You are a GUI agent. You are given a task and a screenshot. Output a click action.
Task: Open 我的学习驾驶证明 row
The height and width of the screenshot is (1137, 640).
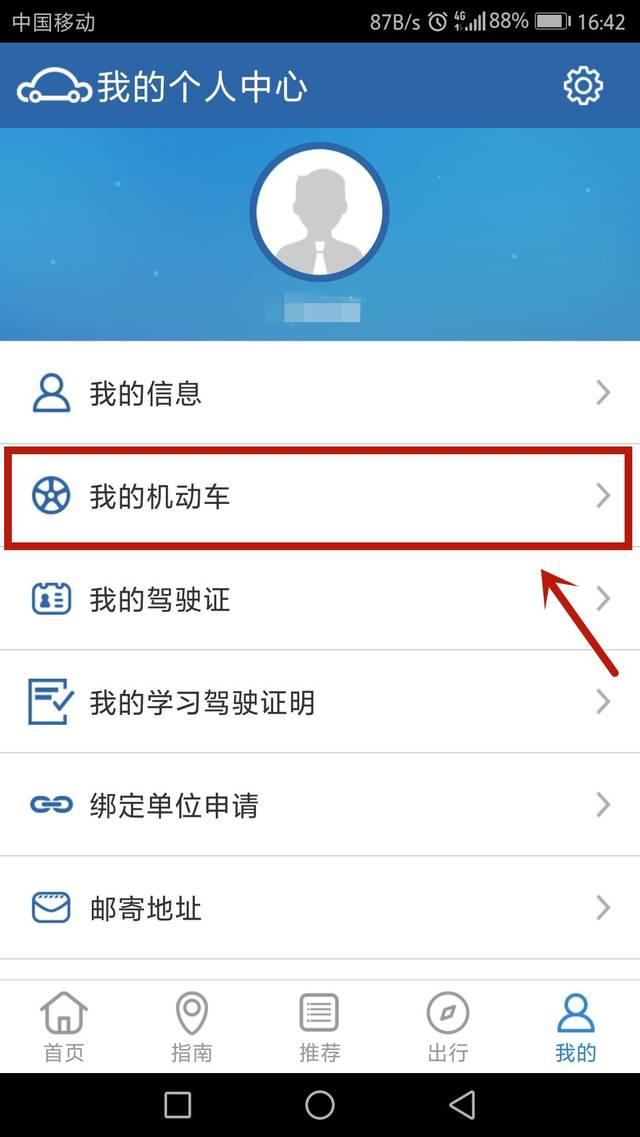coord(320,702)
